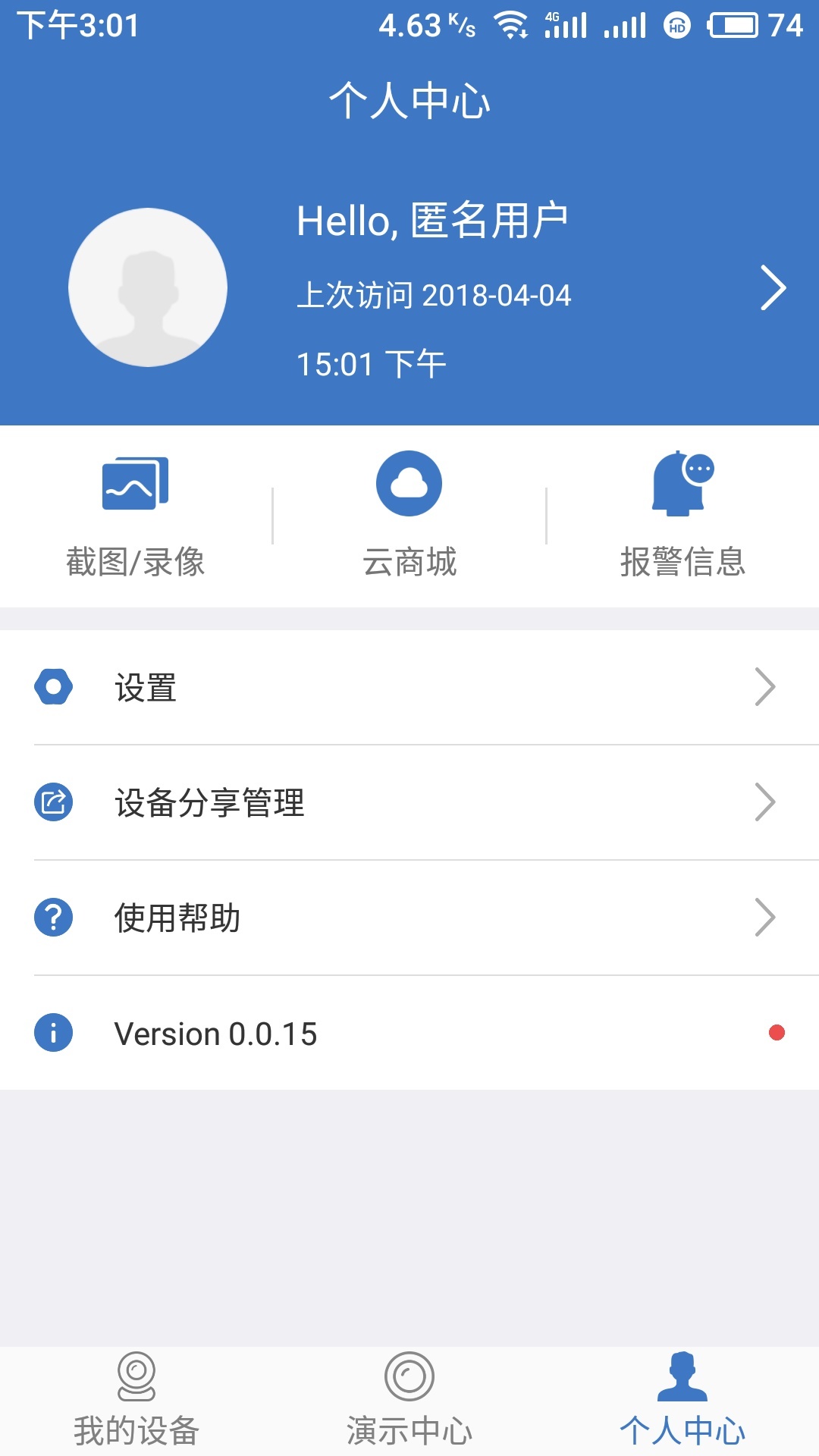This screenshot has height=1456, width=819.
Task: Expand profile details with the header arrow
Action: pos(772,288)
